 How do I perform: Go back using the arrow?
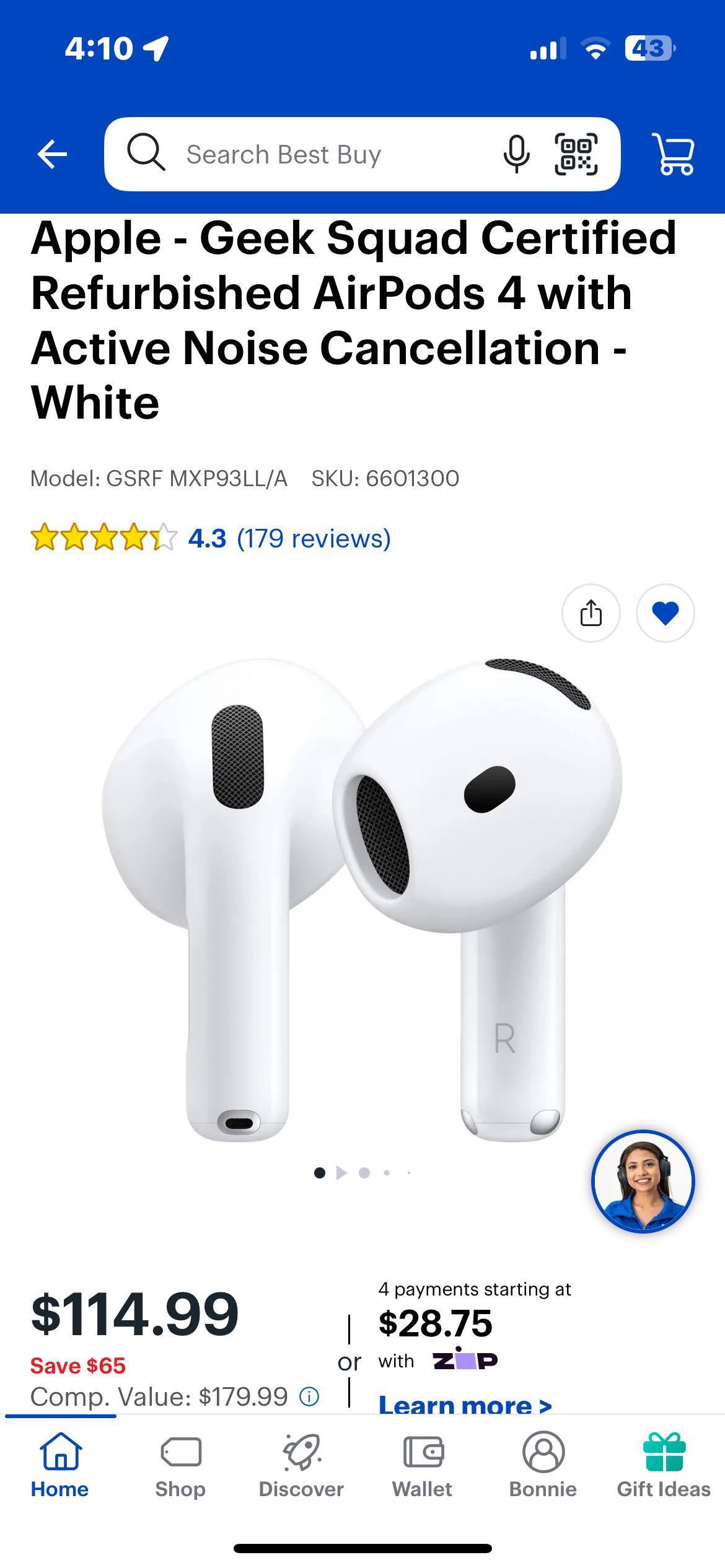coord(52,154)
